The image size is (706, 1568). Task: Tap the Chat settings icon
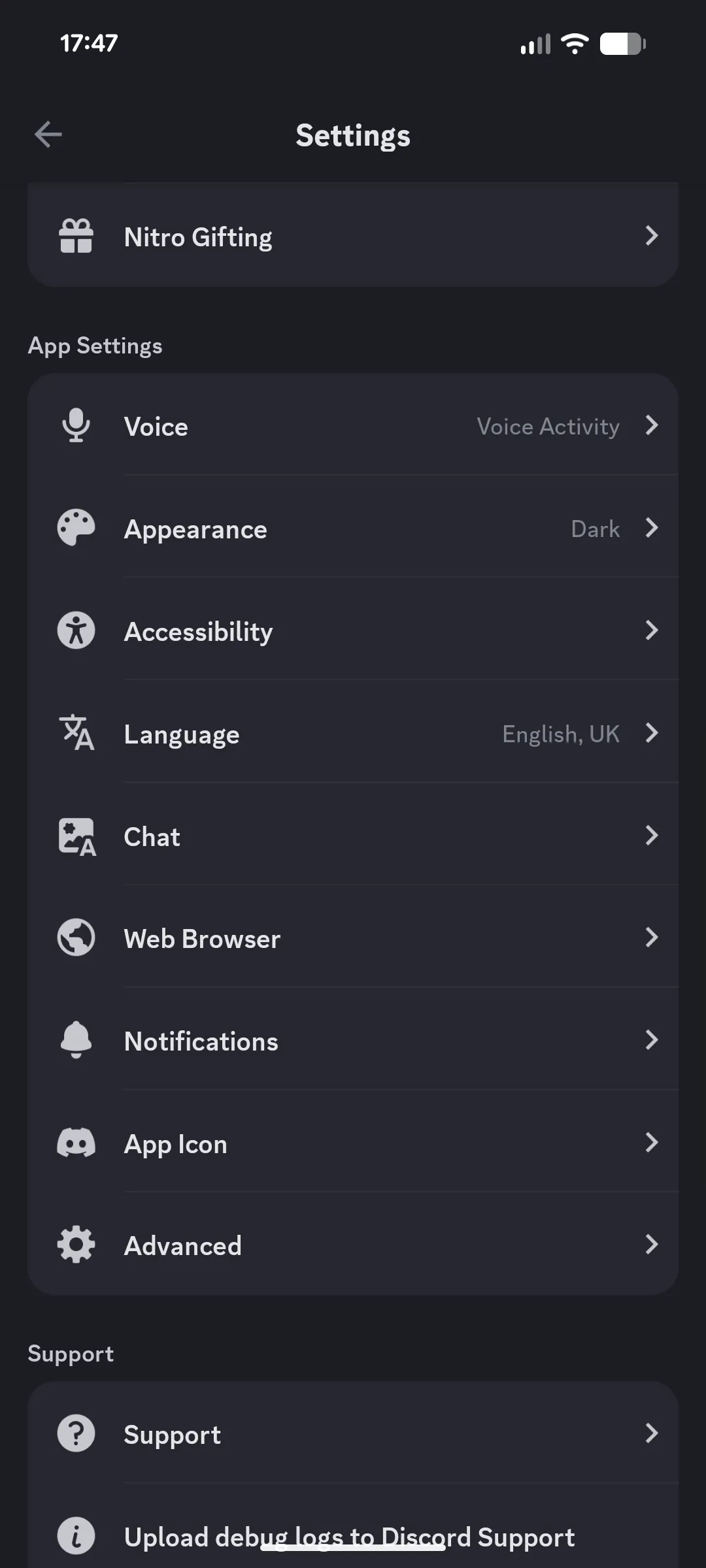tap(76, 836)
